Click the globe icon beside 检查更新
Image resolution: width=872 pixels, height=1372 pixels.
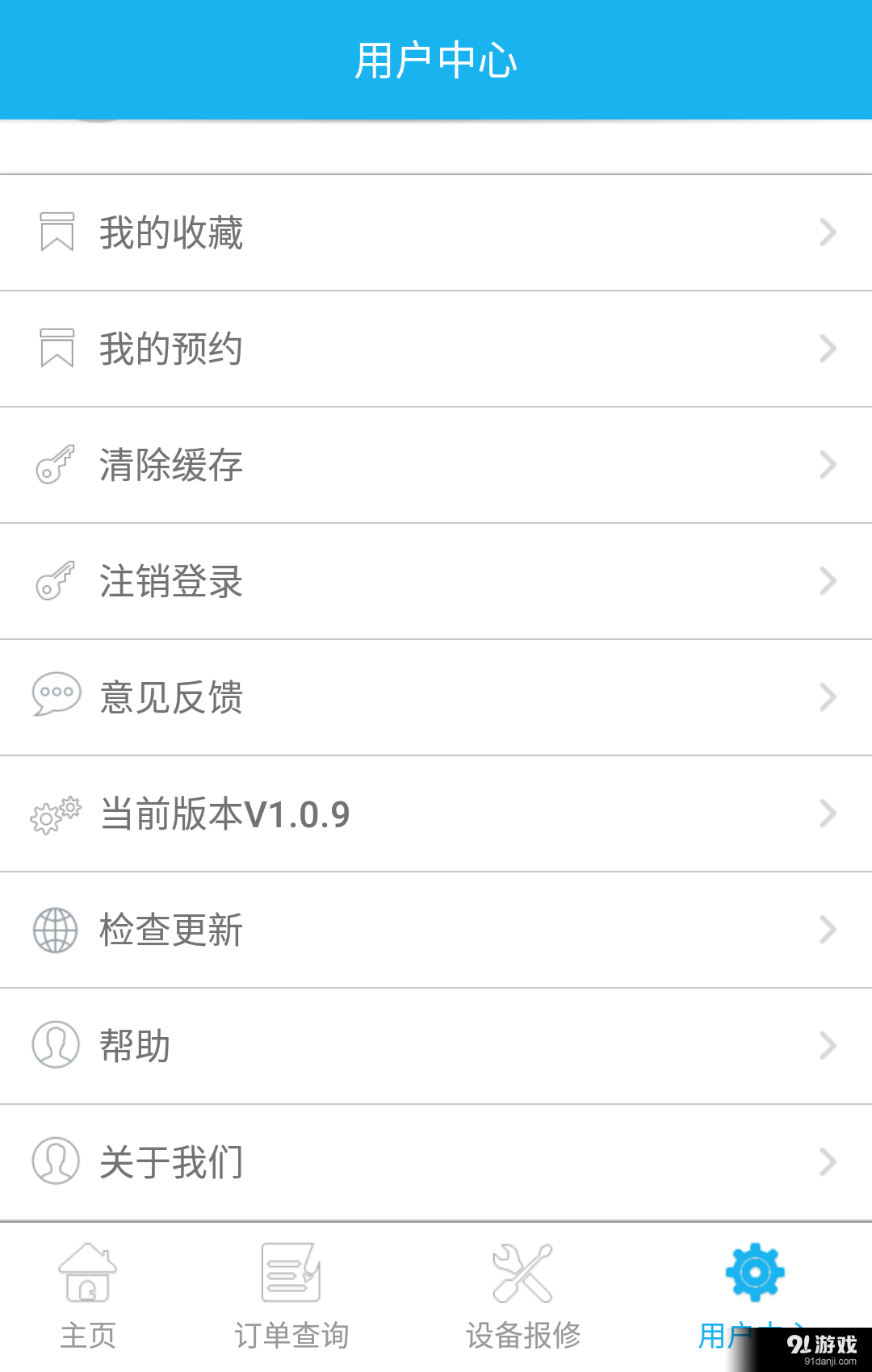coord(55,930)
